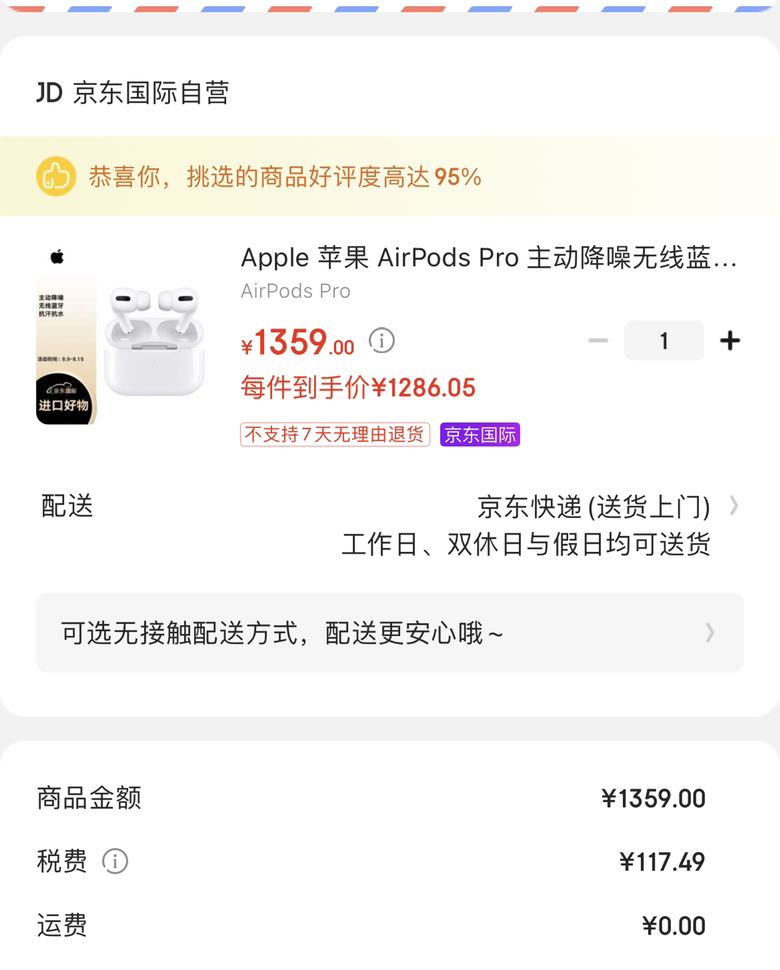Open the AirPods Pro product image
This screenshot has width=780, height=970.
(x=121, y=335)
